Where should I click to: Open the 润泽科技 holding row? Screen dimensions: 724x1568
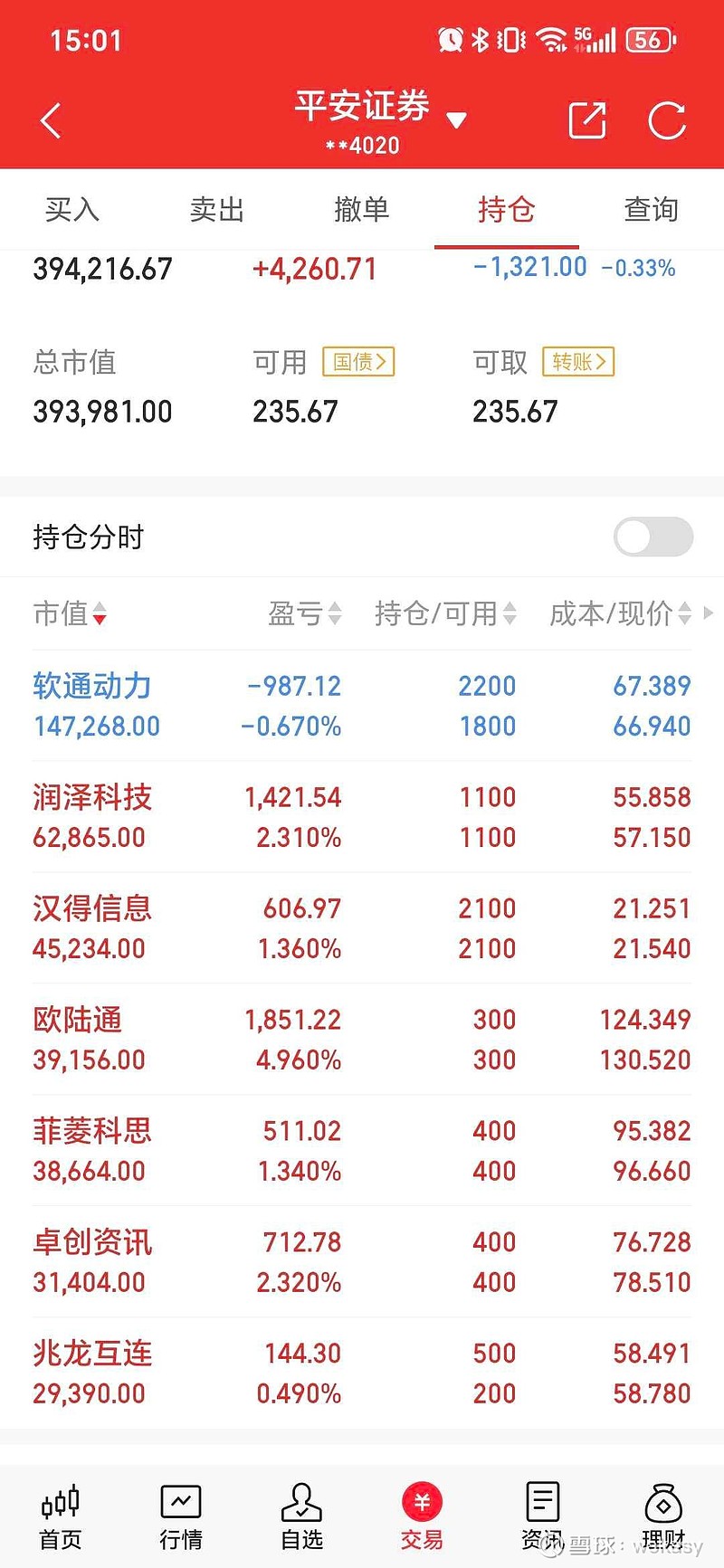point(362,817)
